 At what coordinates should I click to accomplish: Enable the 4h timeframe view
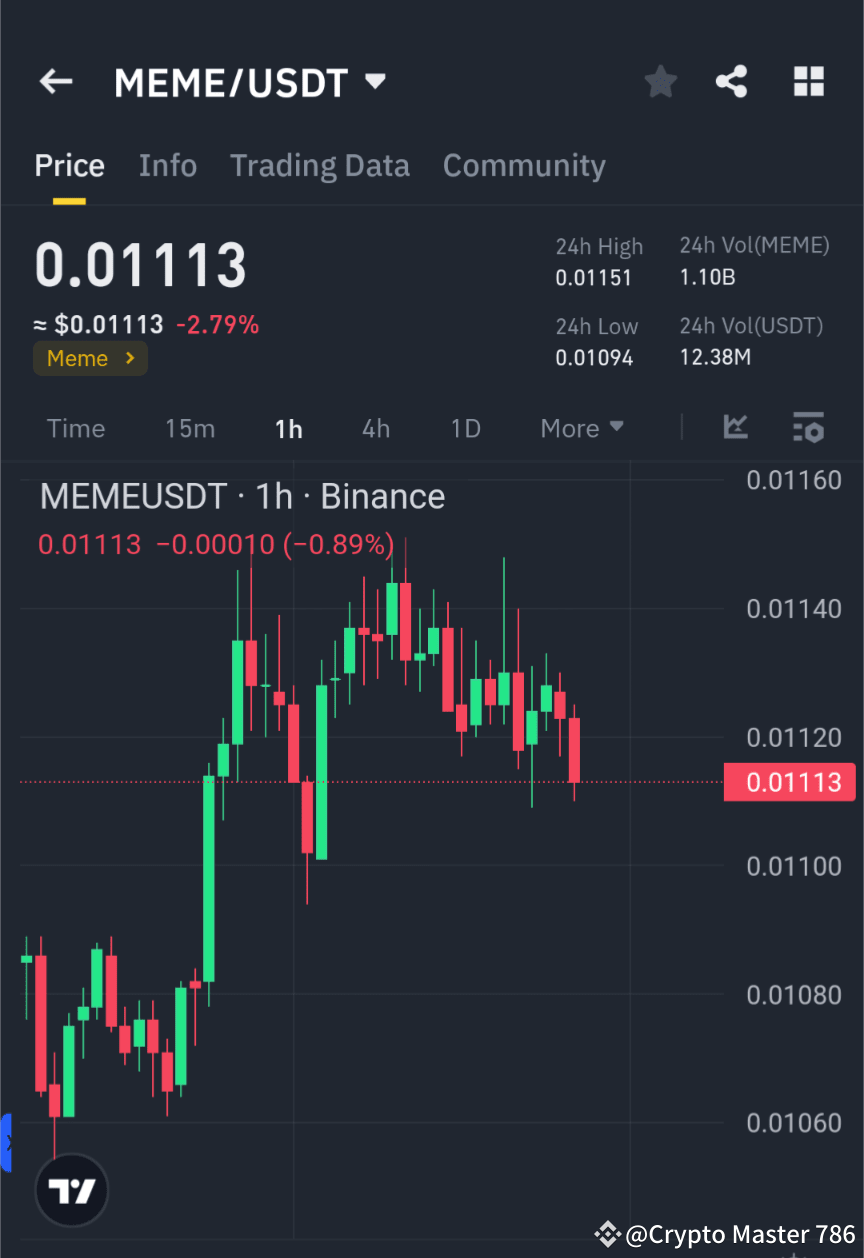pos(376,428)
